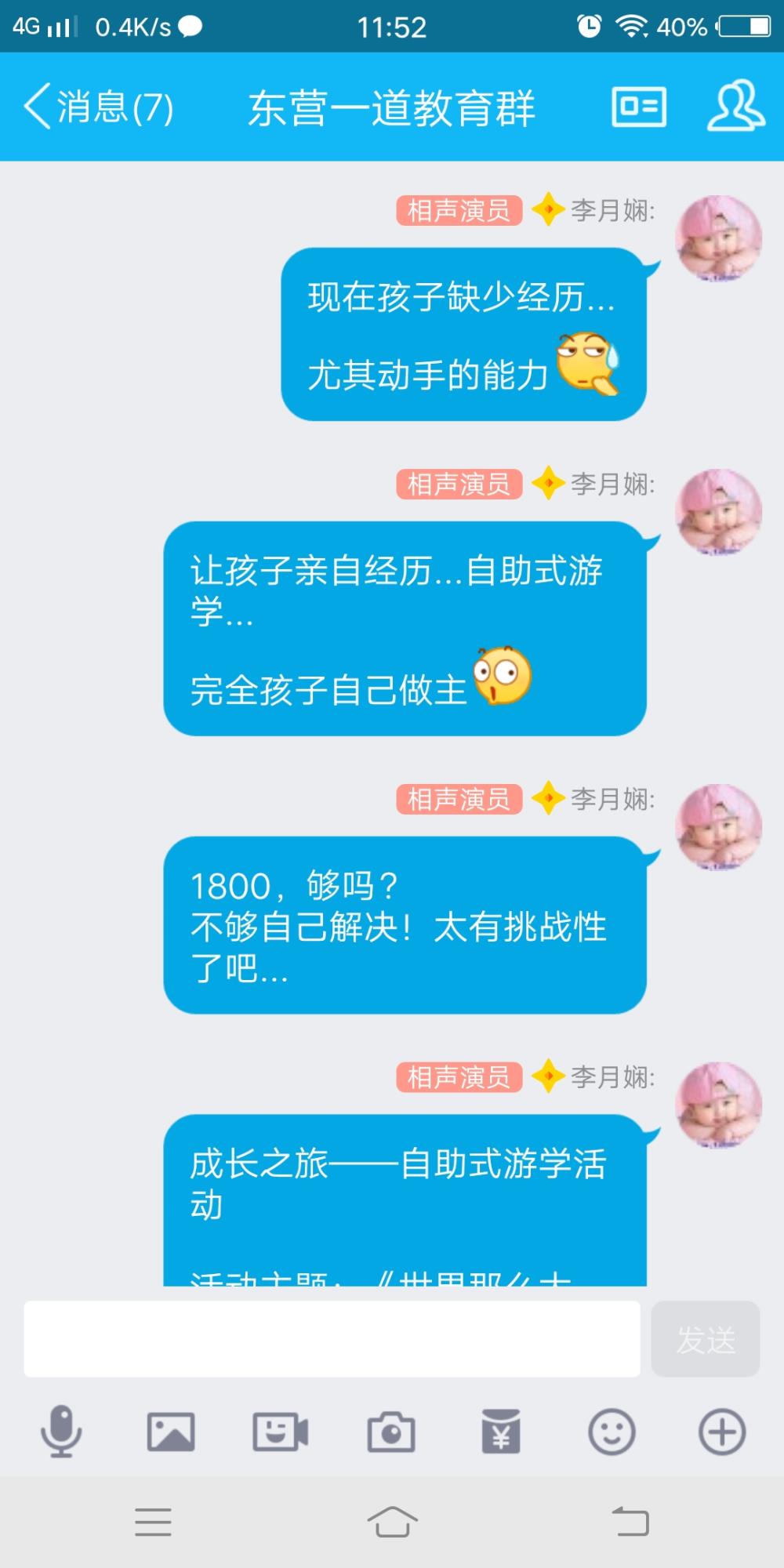Open the emoji smiley panel
This screenshot has width=784, height=1568.
click(612, 1432)
